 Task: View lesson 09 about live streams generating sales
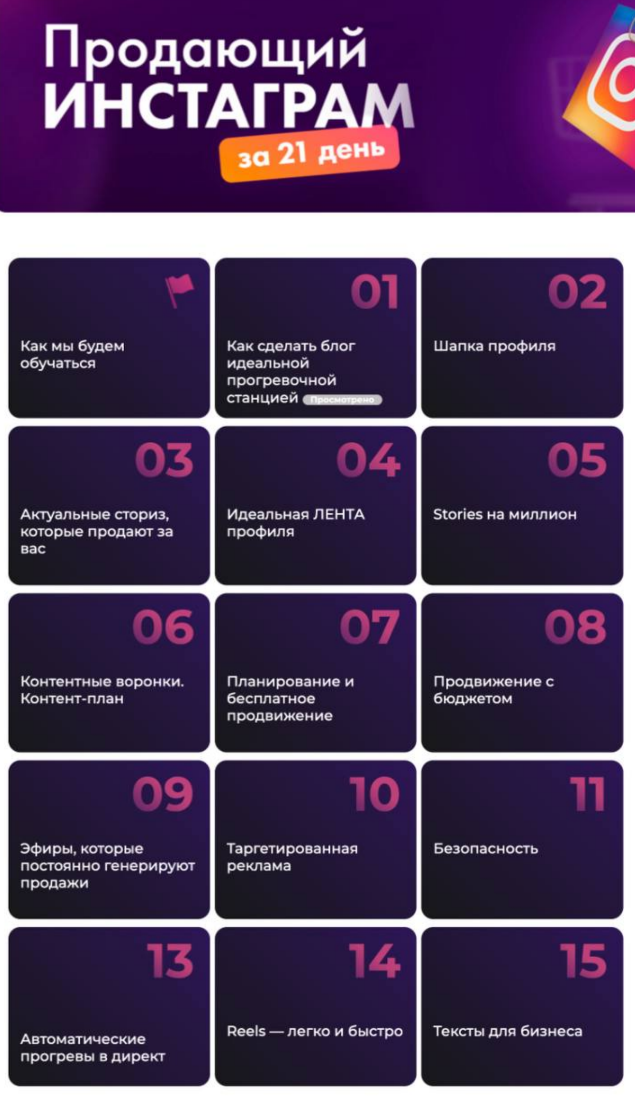tap(109, 840)
